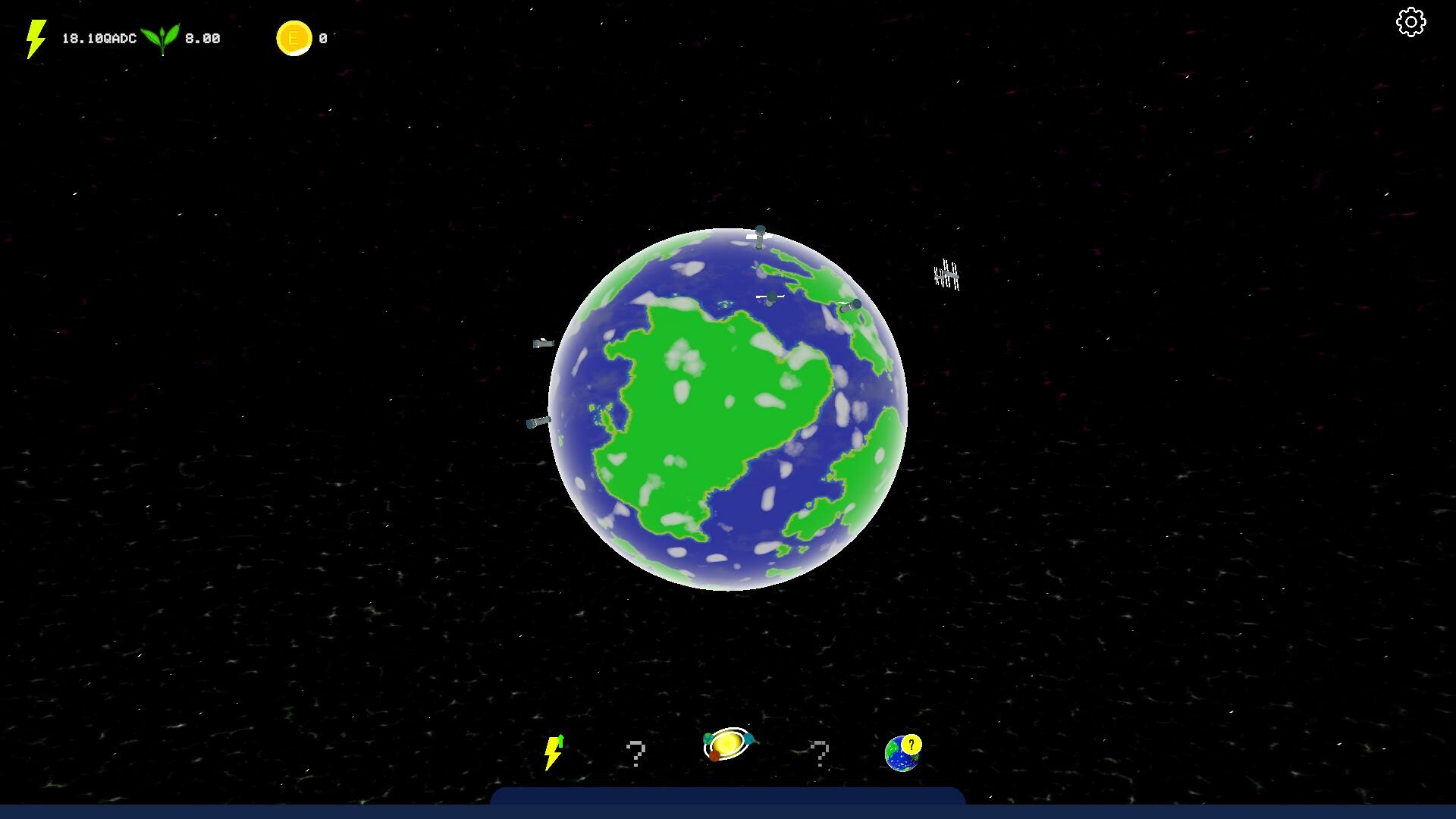Tap the second locked question mark tab
The height and width of the screenshot is (819, 1456).
coord(819,754)
